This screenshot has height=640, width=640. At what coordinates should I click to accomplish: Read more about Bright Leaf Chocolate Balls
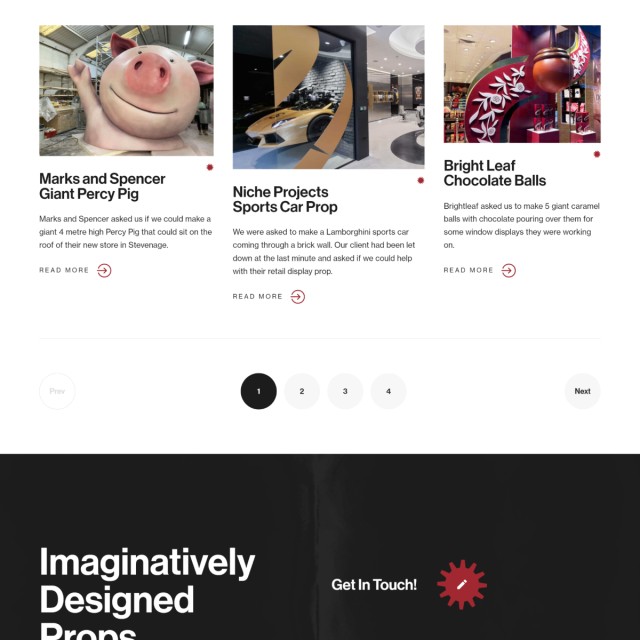[x=479, y=270]
